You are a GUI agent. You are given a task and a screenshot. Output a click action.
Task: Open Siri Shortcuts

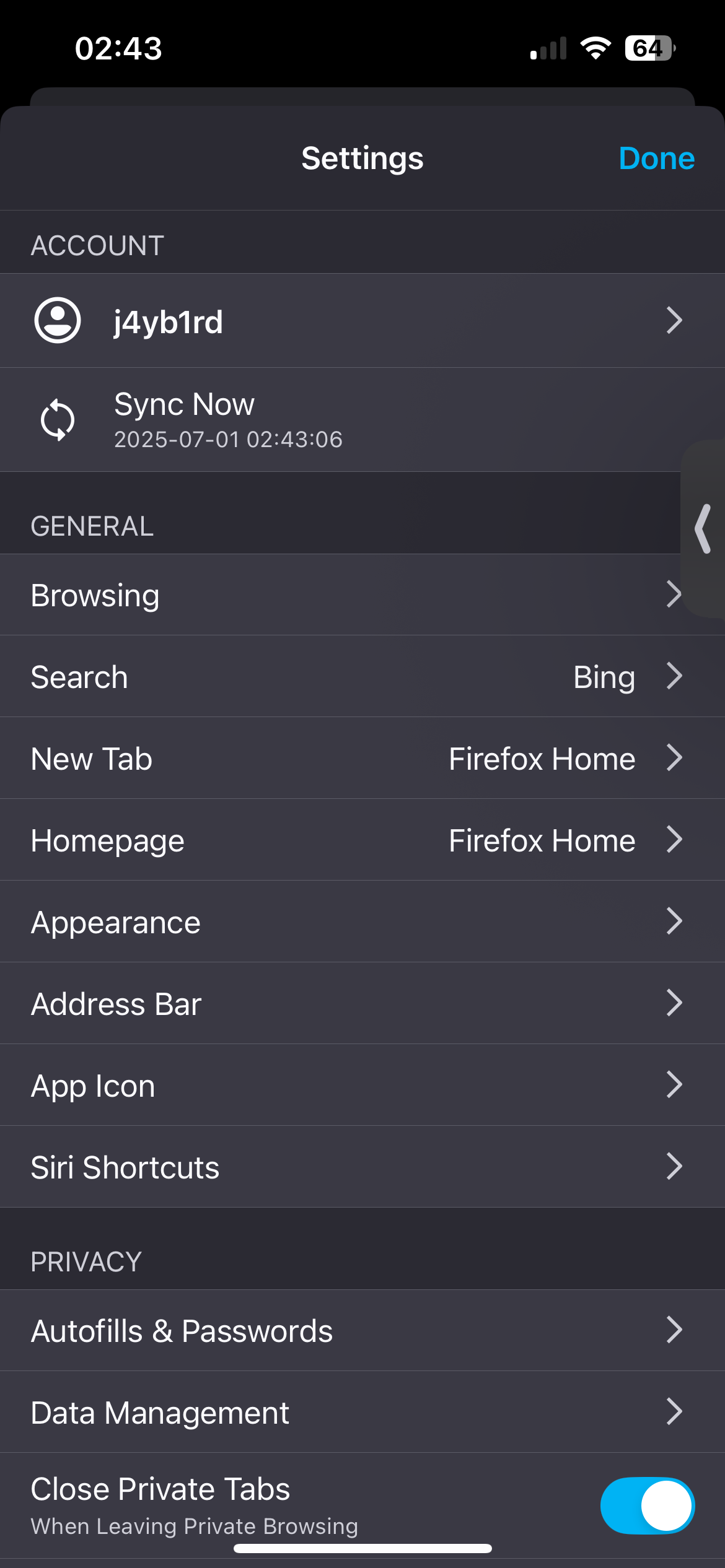coord(362,1167)
